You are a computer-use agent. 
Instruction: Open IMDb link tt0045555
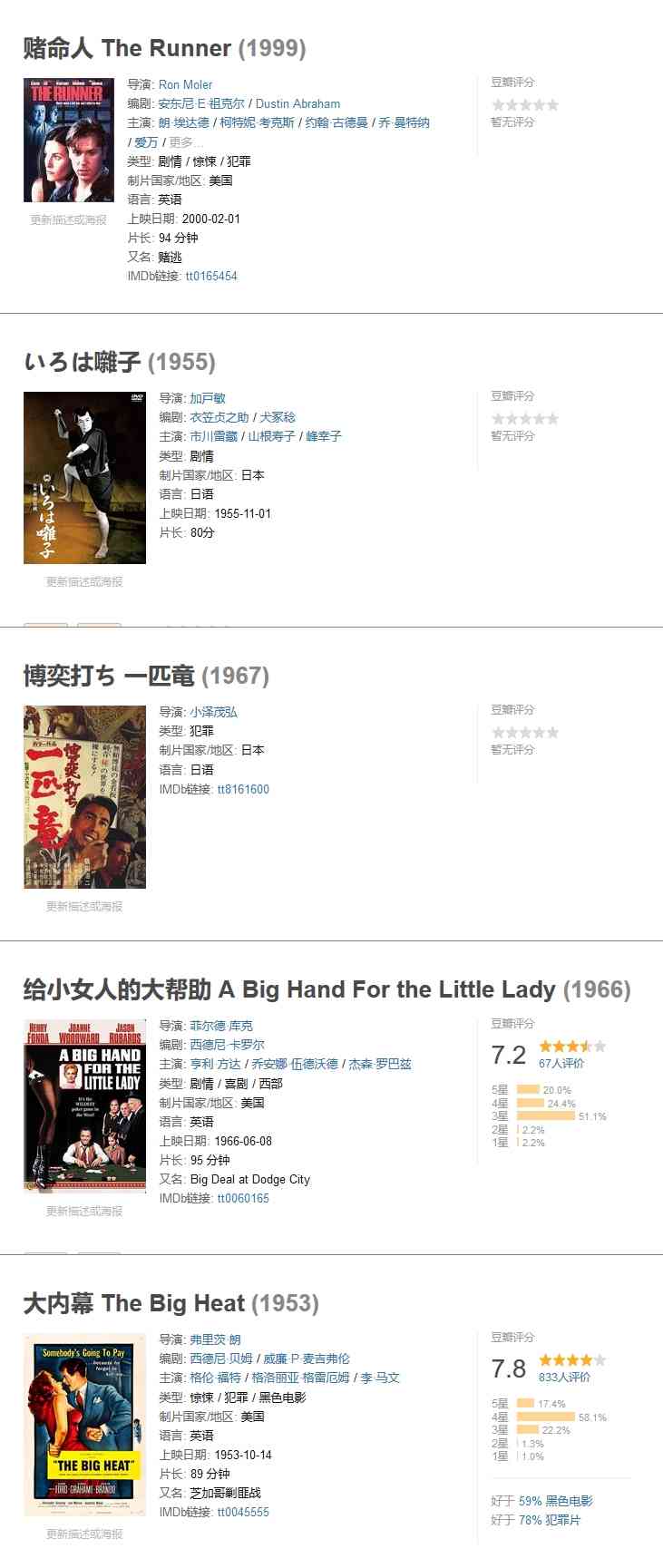(x=243, y=1512)
